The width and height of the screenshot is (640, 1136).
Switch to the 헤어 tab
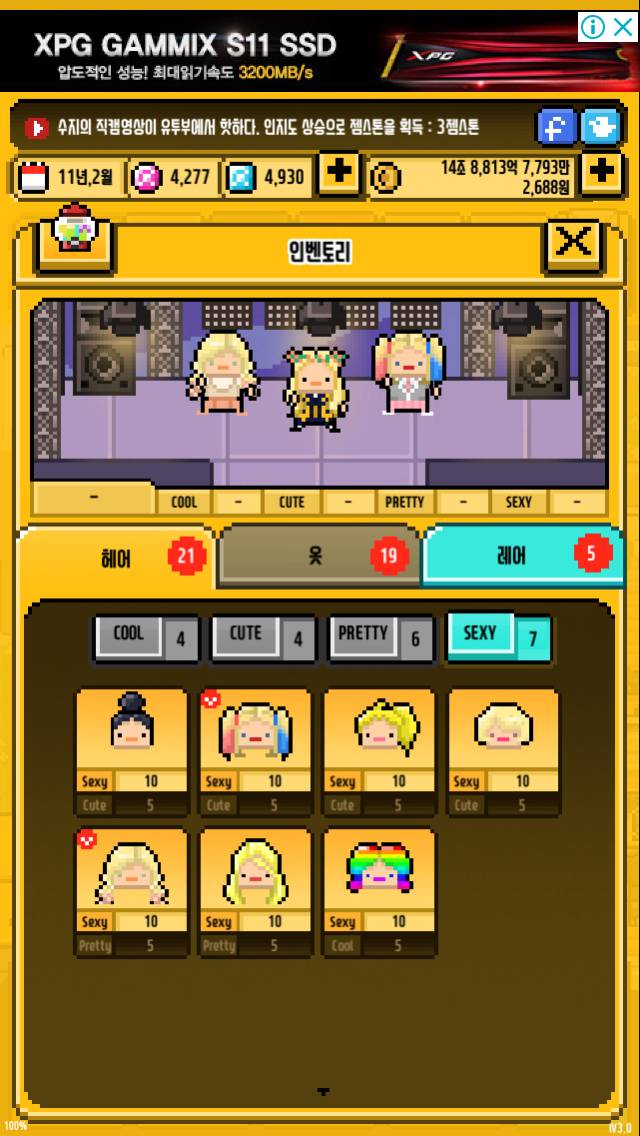pos(117,556)
